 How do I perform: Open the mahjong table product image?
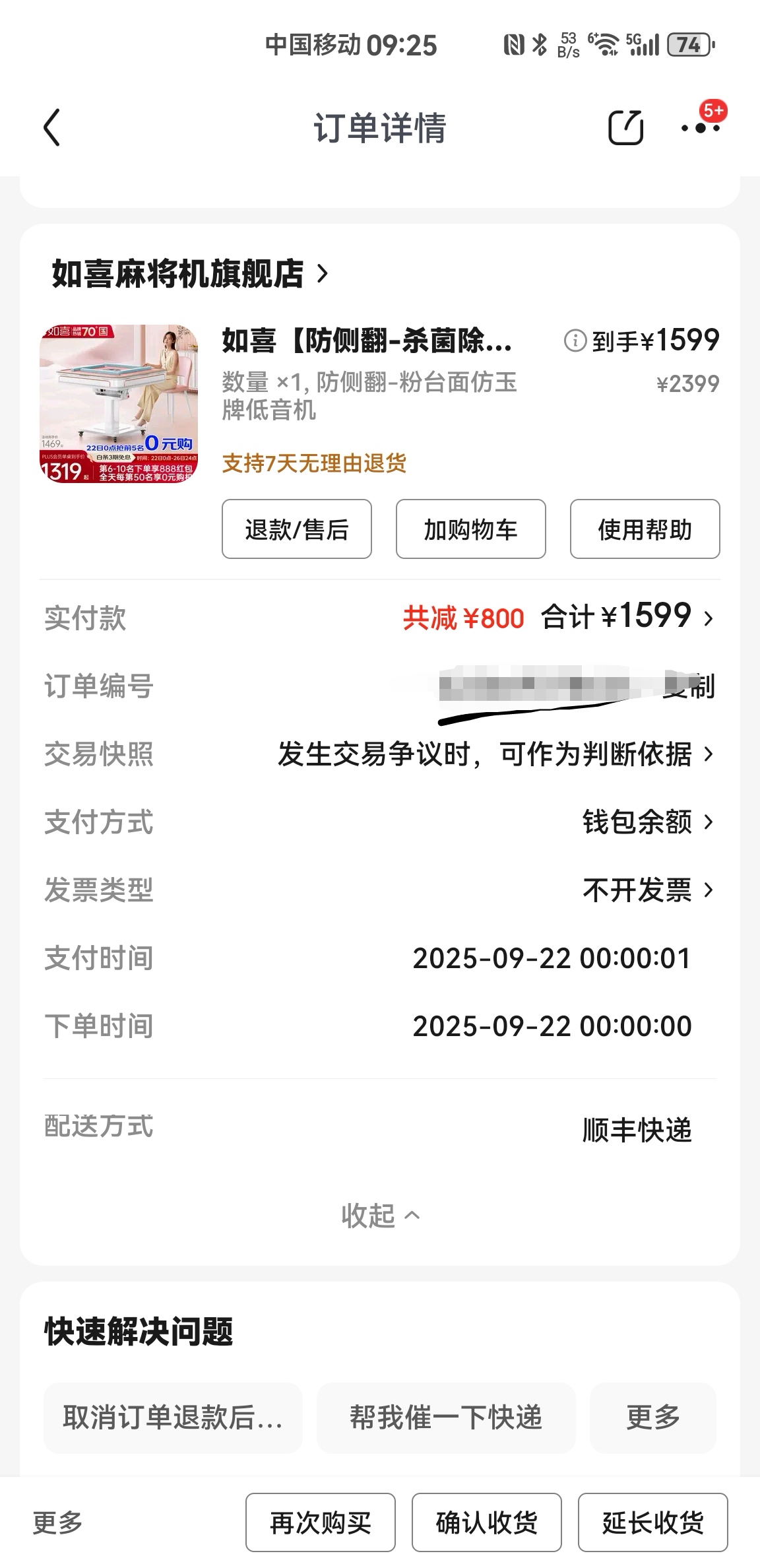119,403
